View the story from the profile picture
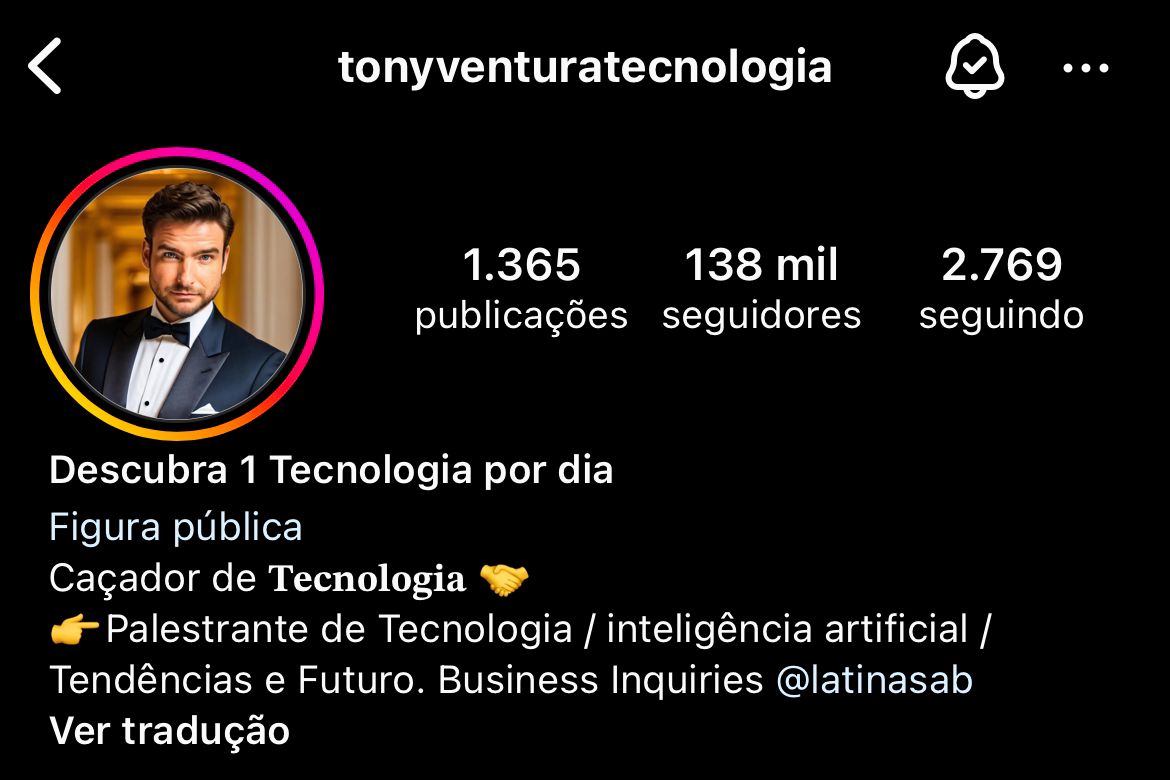Screen dimensions: 1170x780 [x=177, y=293]
